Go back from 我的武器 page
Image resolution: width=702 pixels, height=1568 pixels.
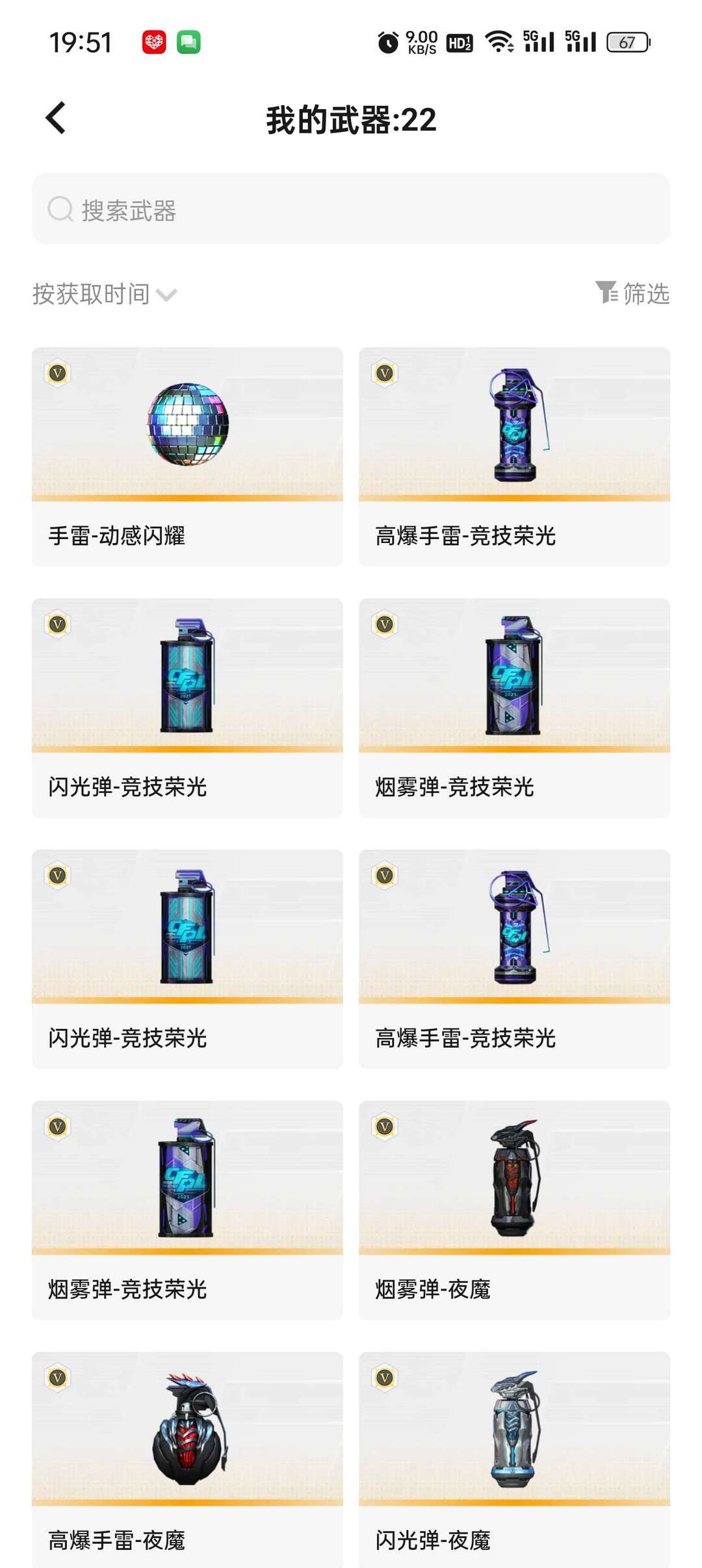57,118
